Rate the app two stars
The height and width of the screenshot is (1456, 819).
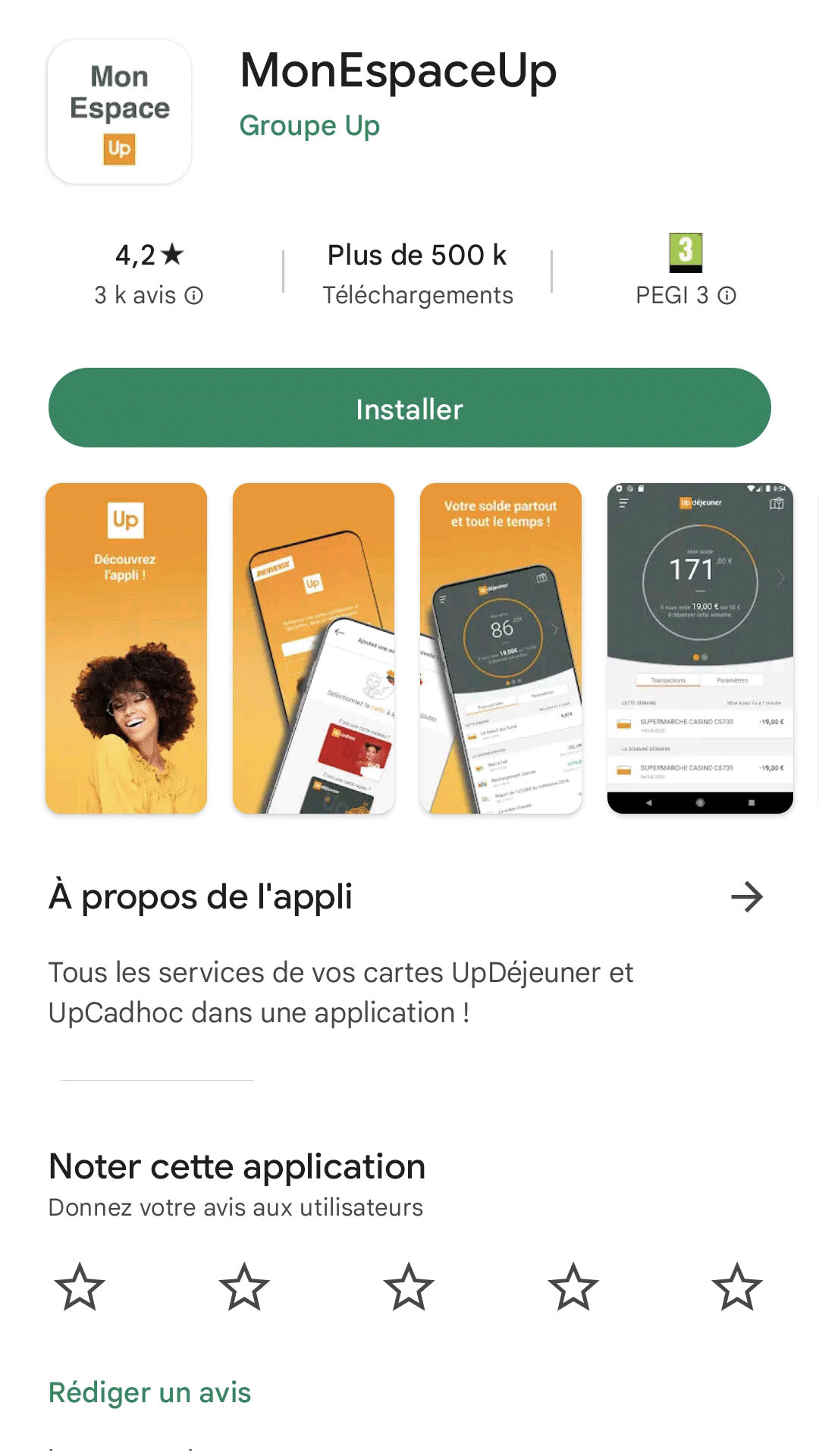point(244,1287)
